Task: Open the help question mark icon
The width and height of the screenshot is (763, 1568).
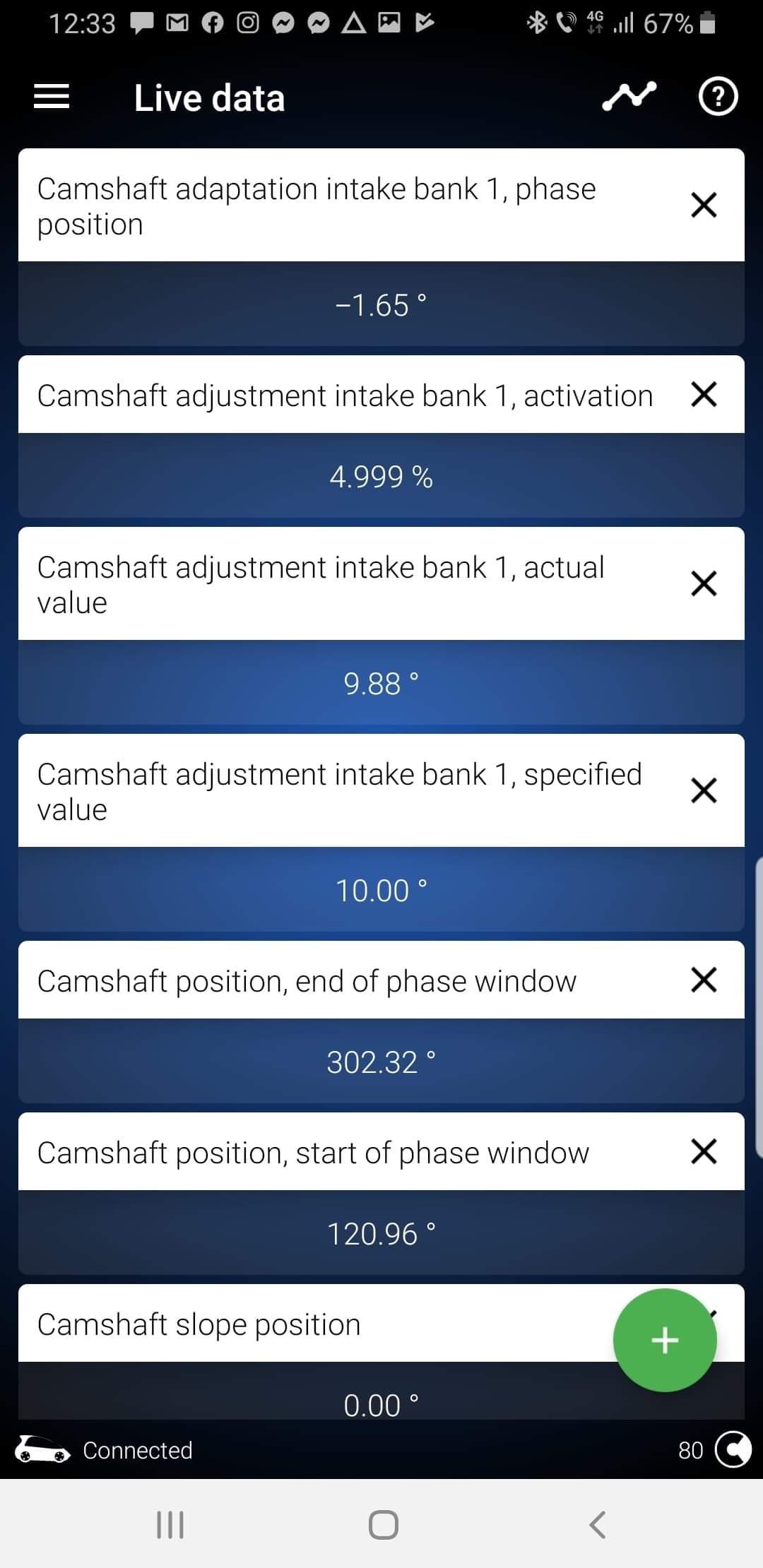Action: [718, 97]
